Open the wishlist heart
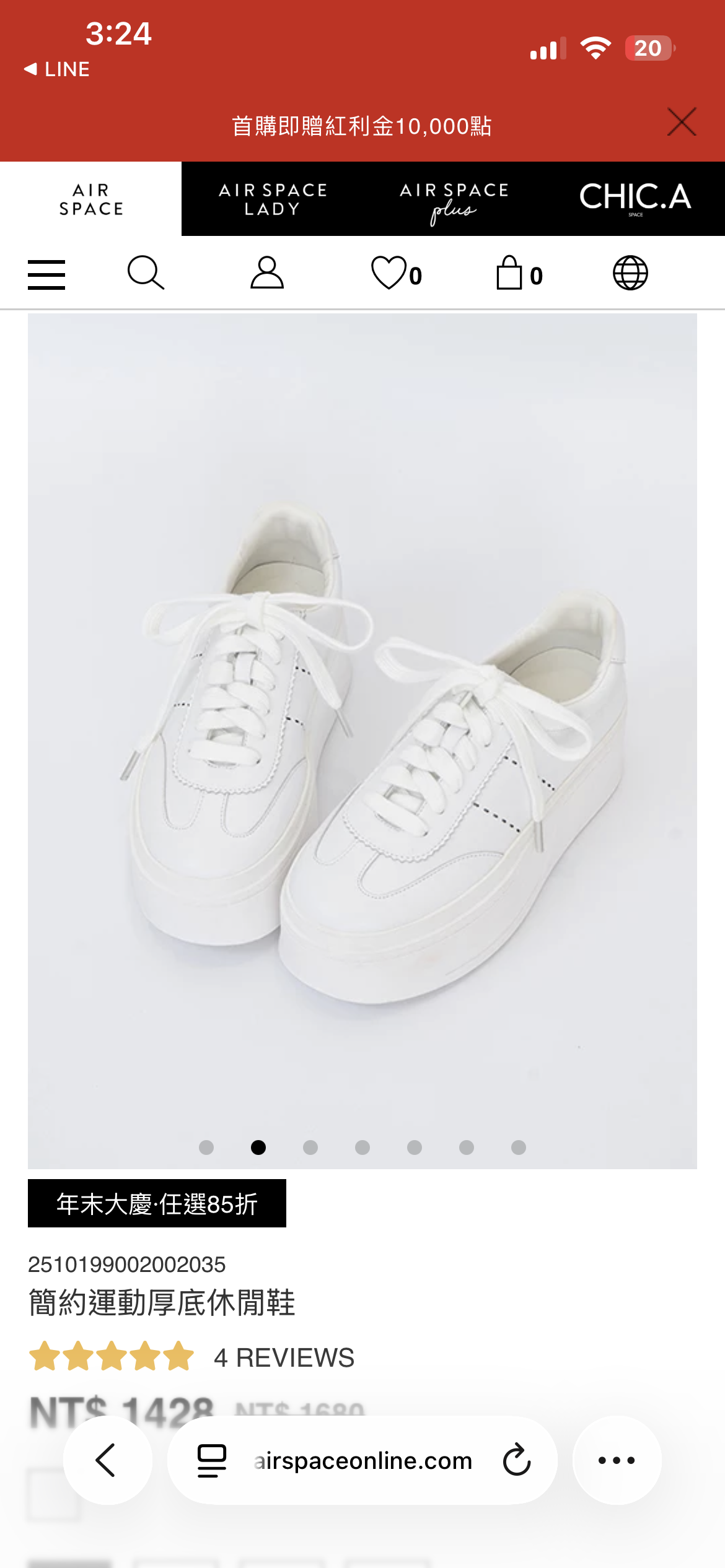Screen dimensions: 725x1568 point(395,274)
